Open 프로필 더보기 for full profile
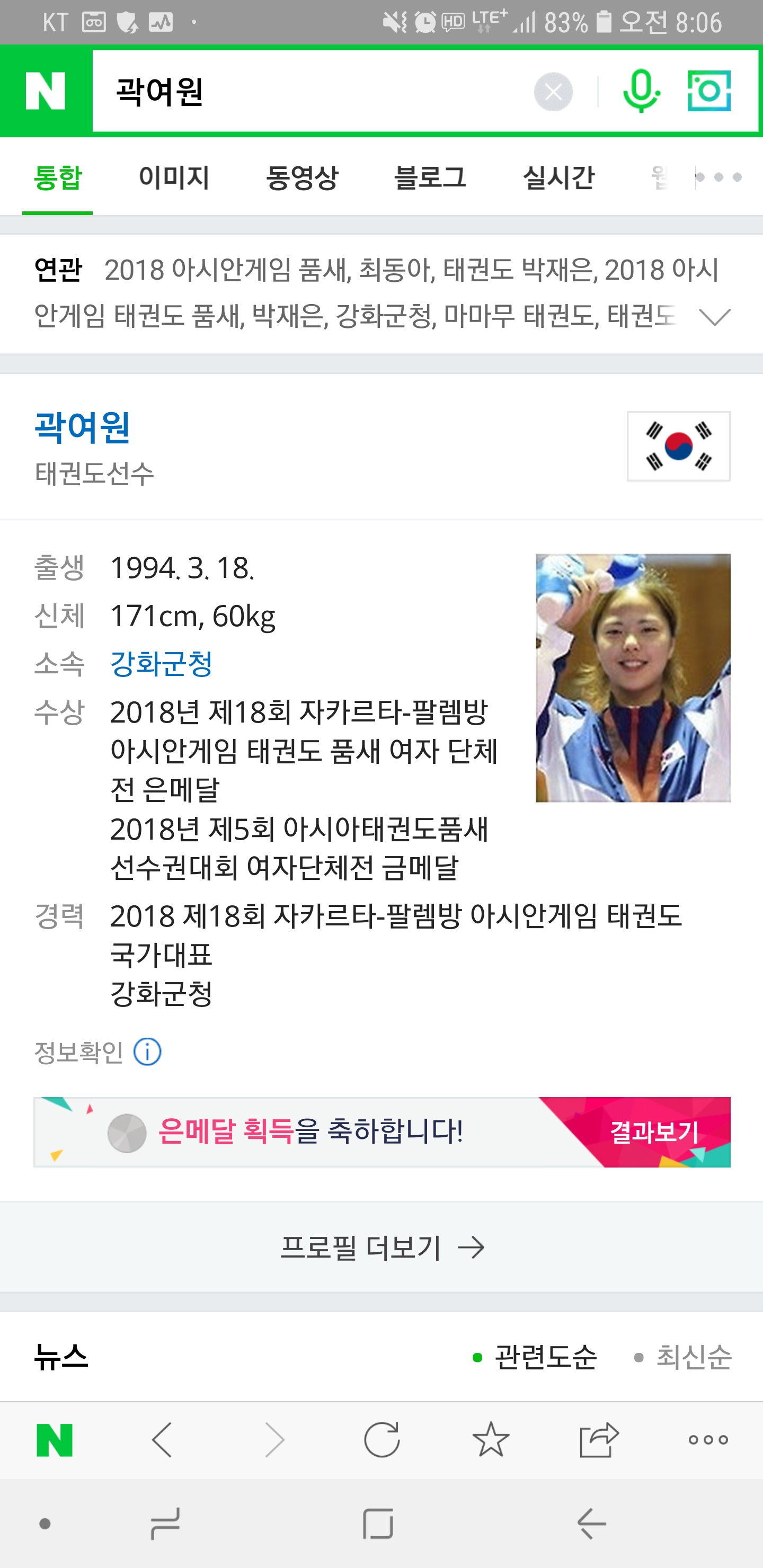Screen dimensions: 763x1568 tap(381, 1248)
